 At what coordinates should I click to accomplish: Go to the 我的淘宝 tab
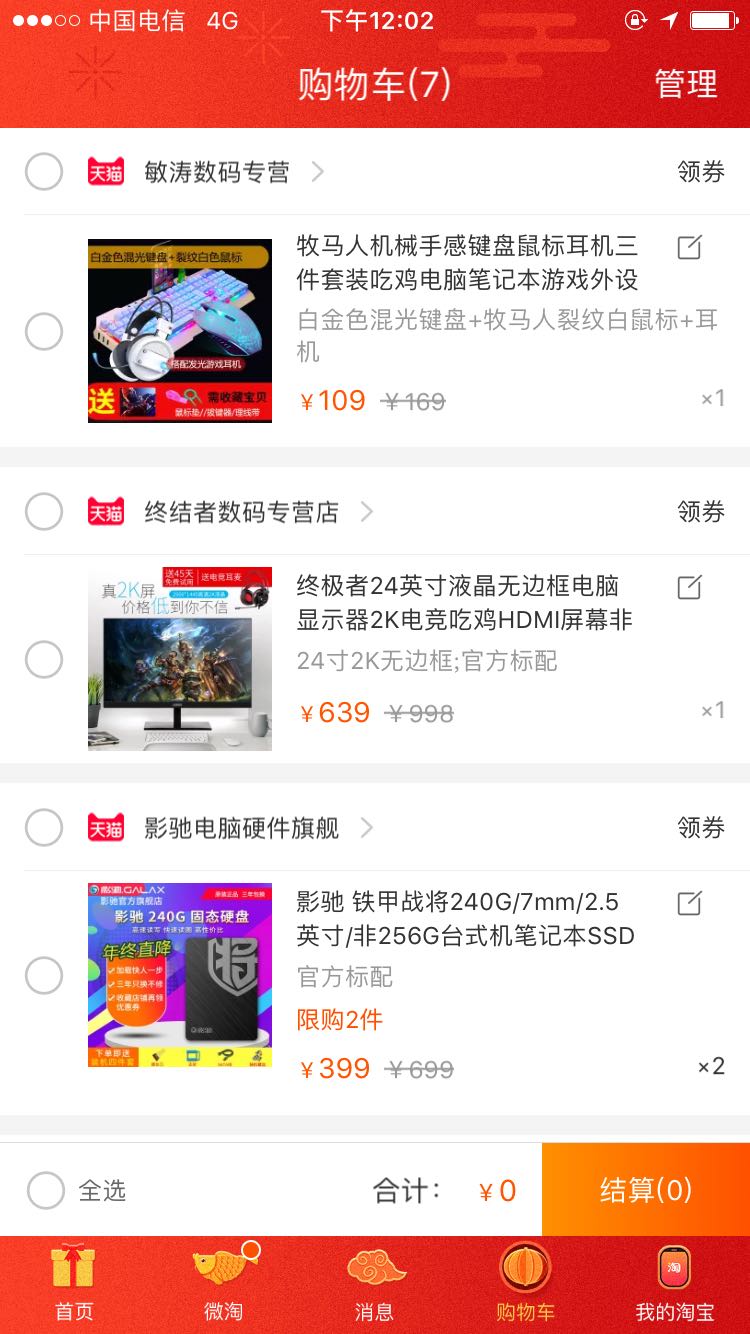(x=674, y=1284)
